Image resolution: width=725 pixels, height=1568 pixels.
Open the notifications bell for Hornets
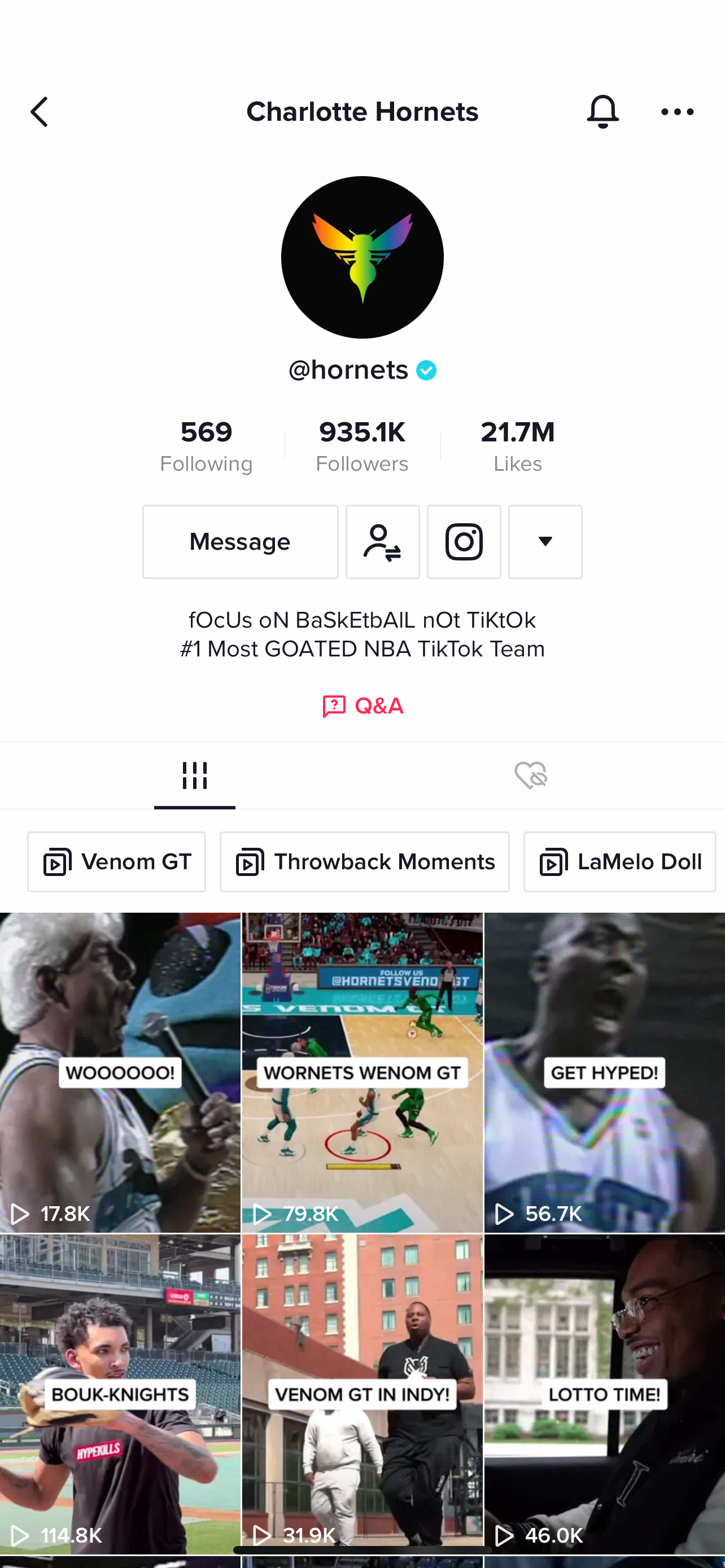602,111
